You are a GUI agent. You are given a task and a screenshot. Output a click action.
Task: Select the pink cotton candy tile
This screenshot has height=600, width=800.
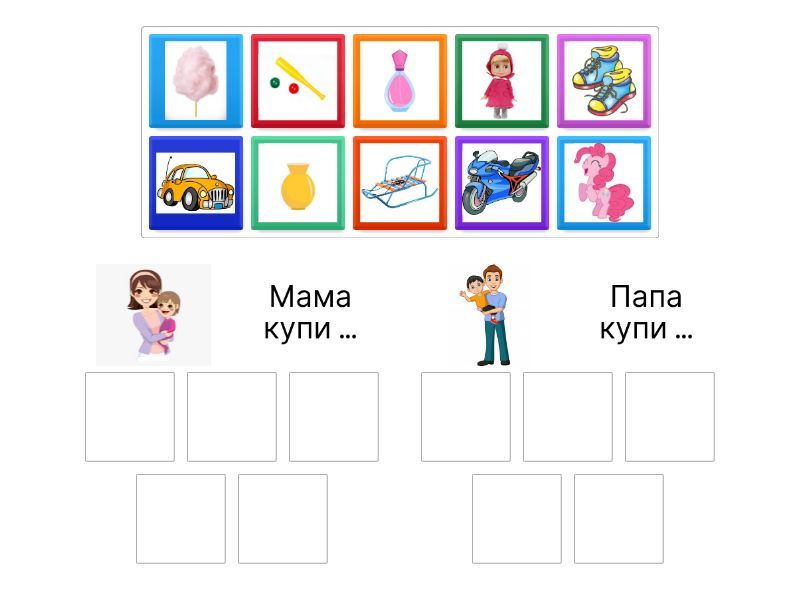pos(196,82)
